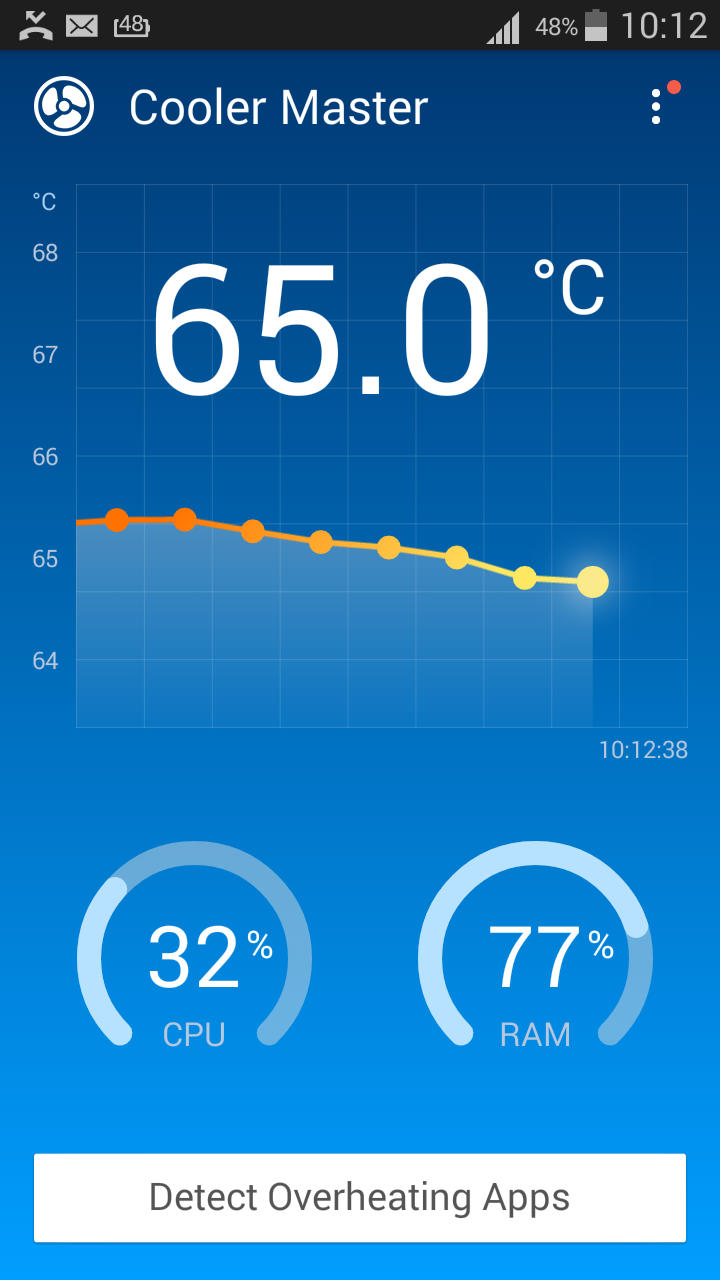Viewport: 720px width, 1280px height.
Task: Tap the timestamp 10:12:38 below the graph
Action: (645, 750)
